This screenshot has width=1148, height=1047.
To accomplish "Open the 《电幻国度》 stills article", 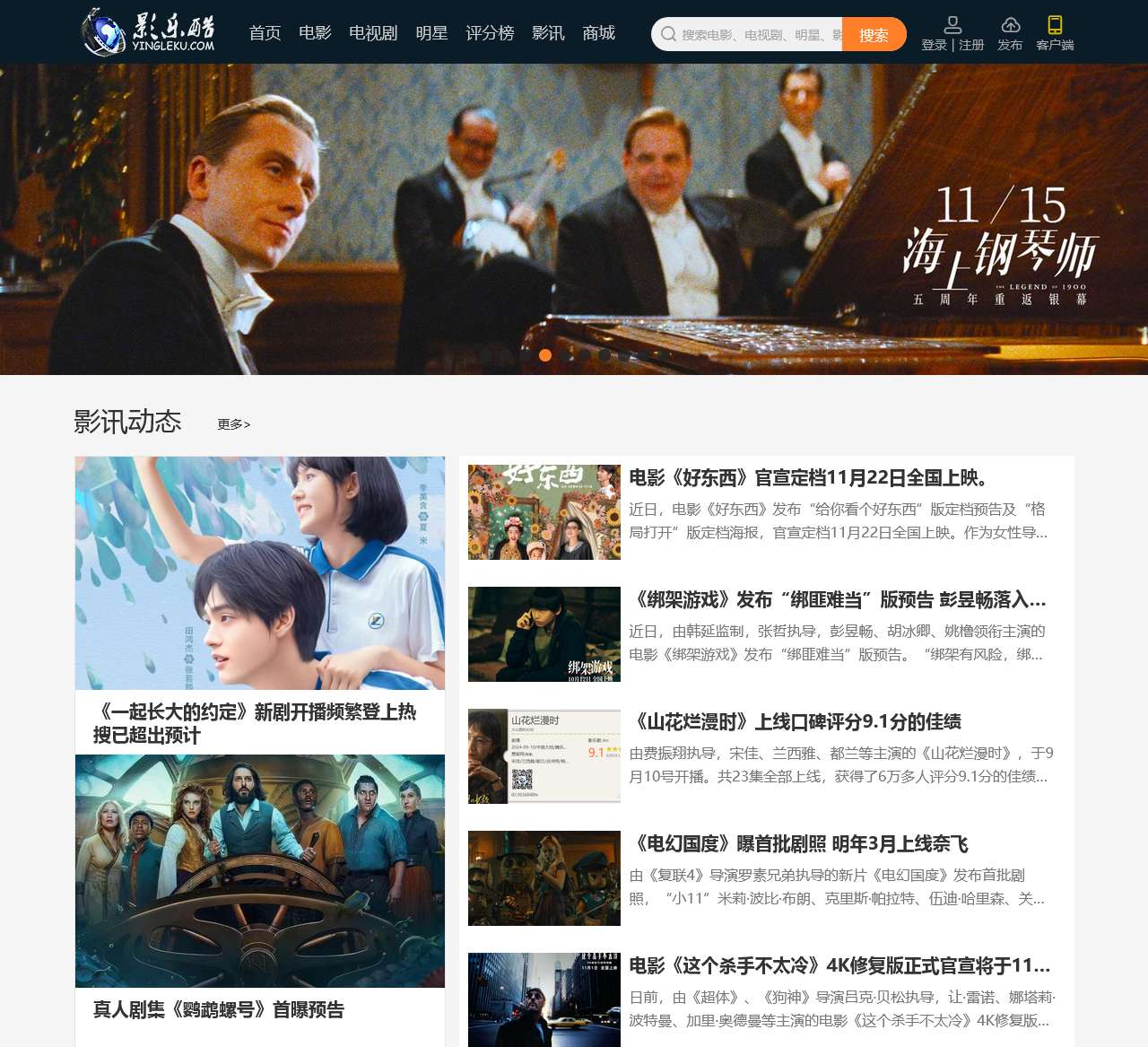I will (x=798, y=843).
